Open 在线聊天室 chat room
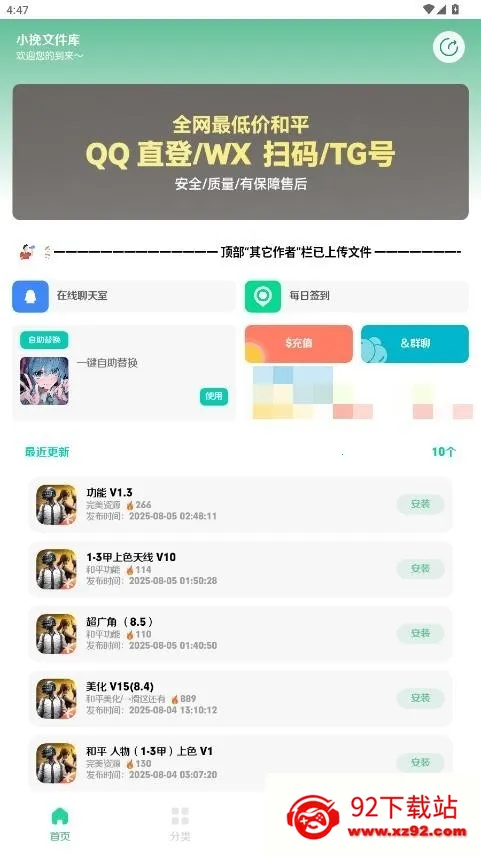This screenshot has height=855, width=481. [x=124, y=296]
